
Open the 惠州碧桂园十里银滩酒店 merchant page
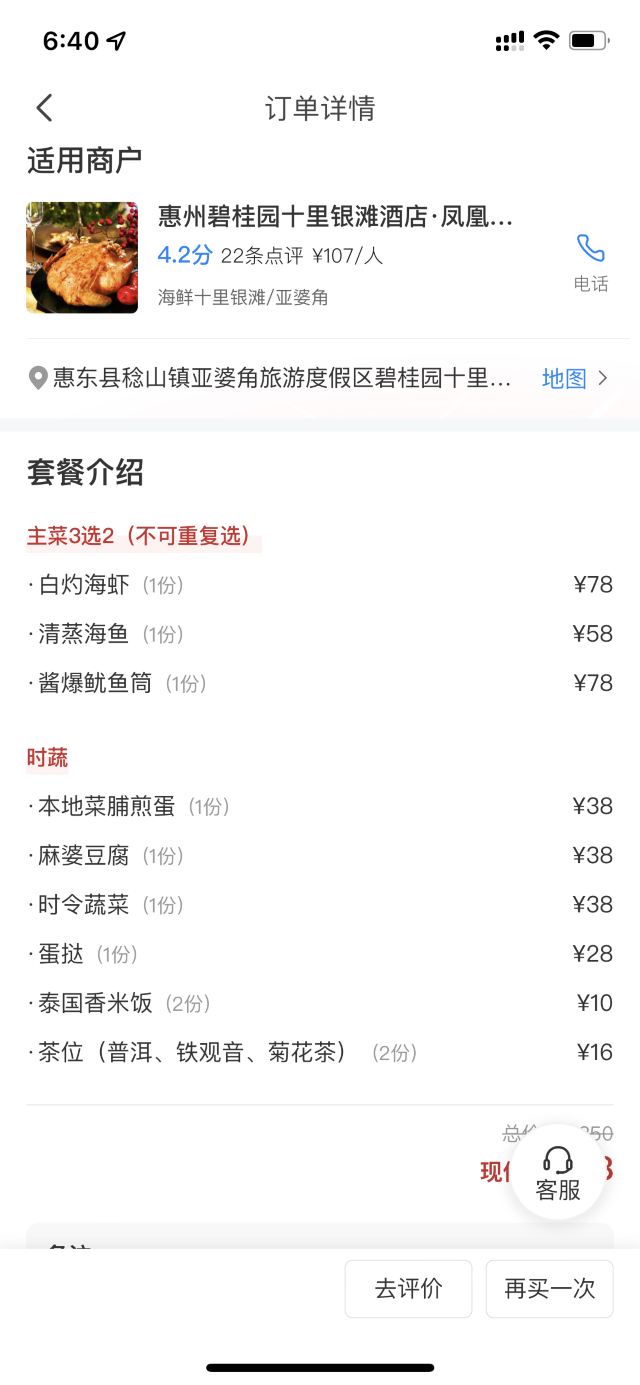click(x=335, y=218)
